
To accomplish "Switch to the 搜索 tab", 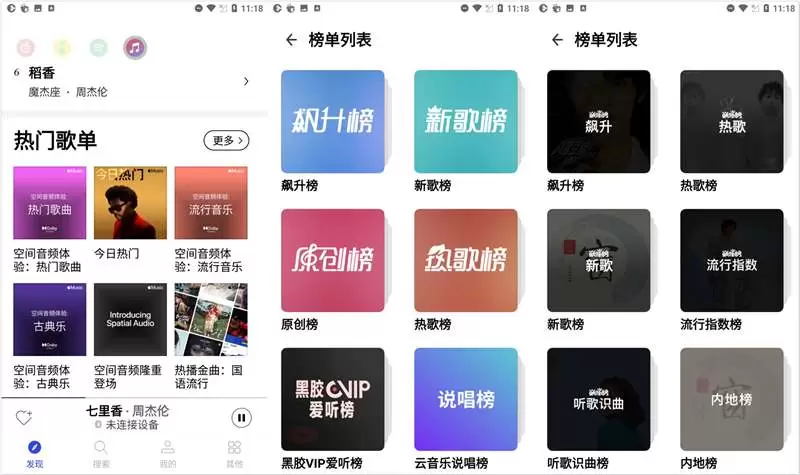I will coord(101,453).
